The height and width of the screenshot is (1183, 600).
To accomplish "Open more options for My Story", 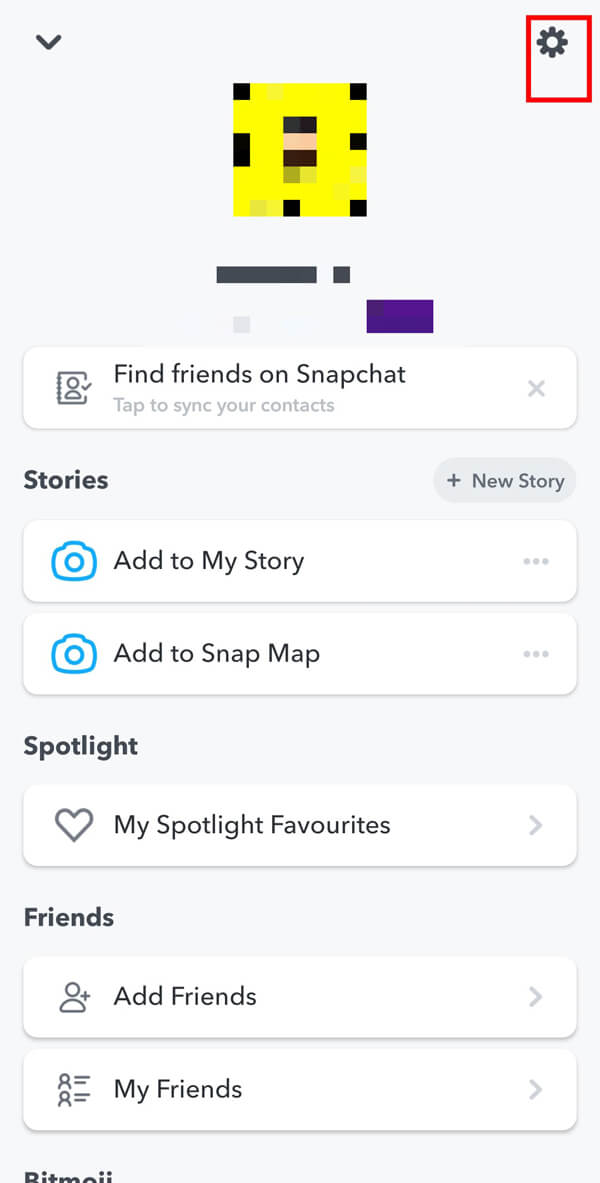I will click(536, 561).
